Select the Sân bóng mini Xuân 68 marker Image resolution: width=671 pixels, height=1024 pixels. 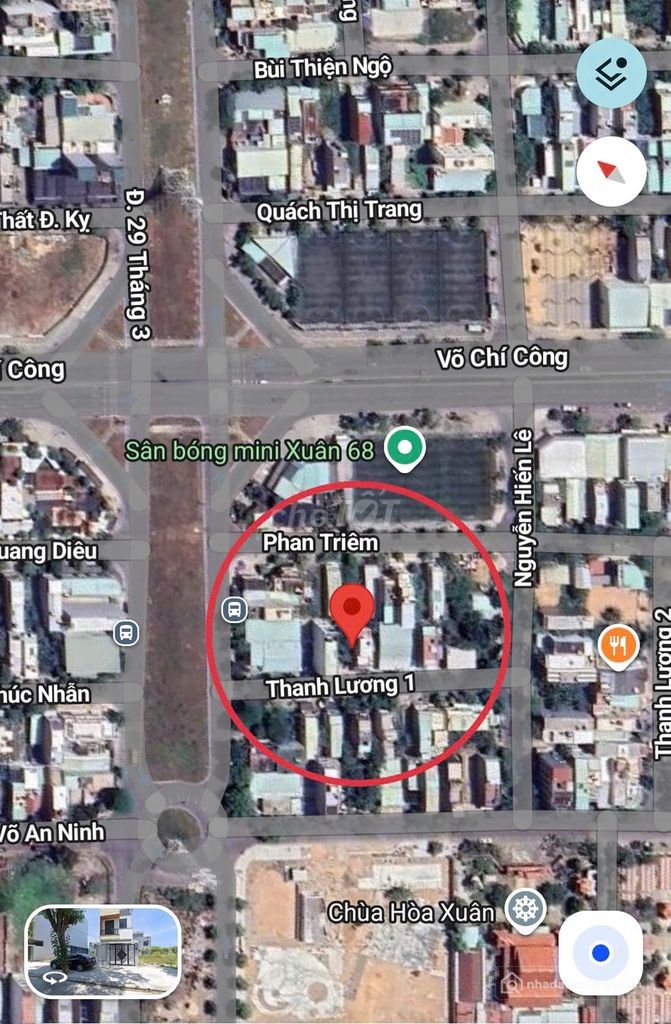[x=405, y=449]
